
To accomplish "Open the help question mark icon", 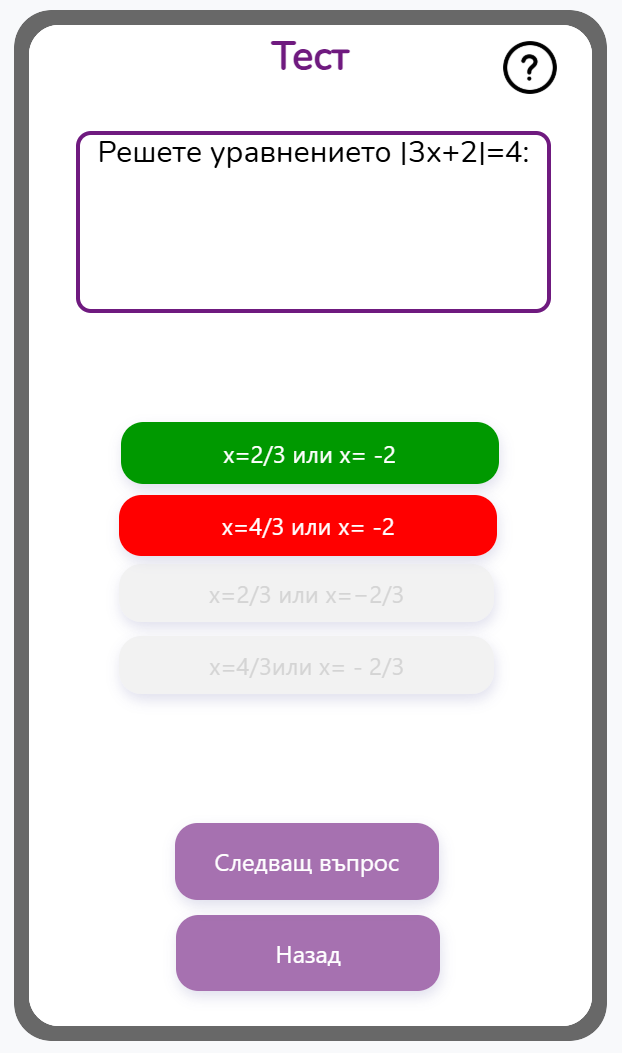I will click(529, 68).
